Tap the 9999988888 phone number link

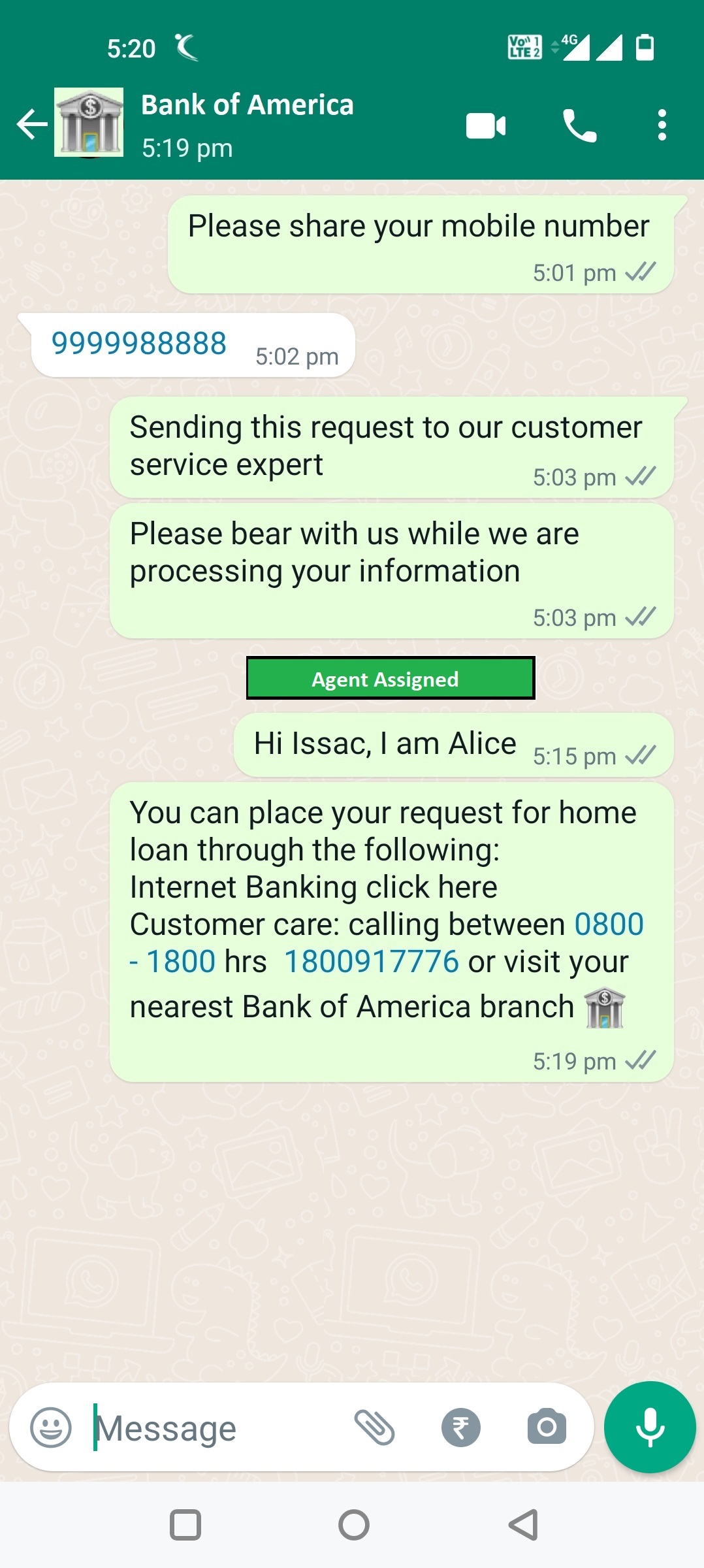(139, 344)
